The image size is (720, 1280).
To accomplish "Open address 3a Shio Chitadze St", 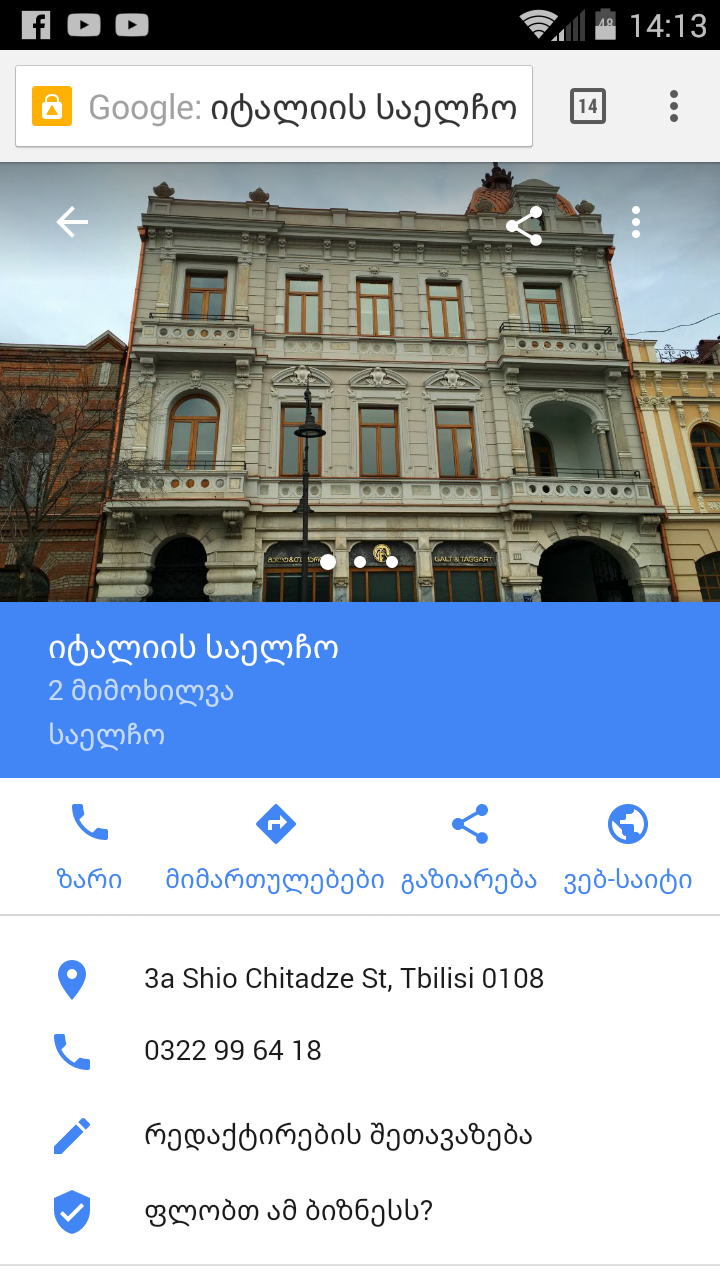I will click(x=344, y=978).
